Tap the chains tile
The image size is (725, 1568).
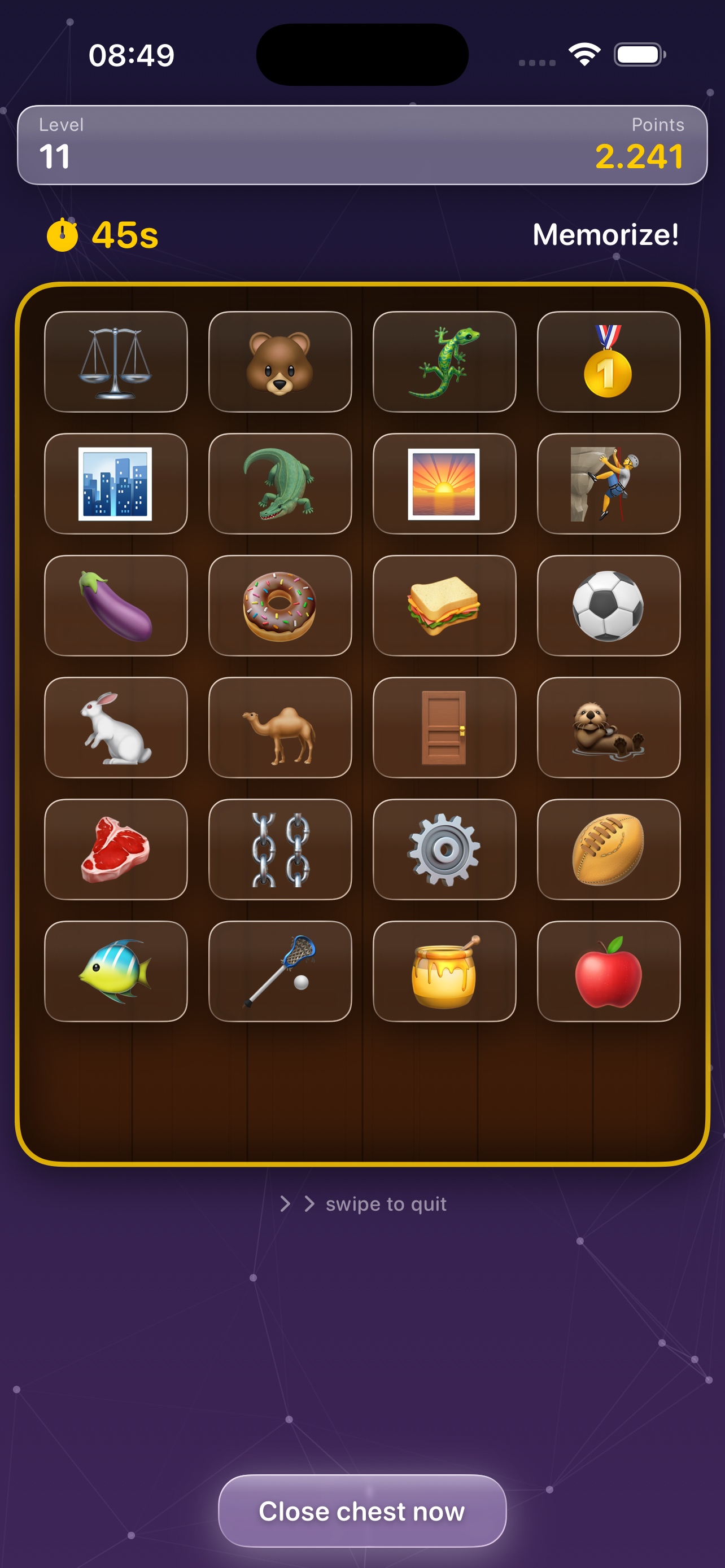coord(280,849)
